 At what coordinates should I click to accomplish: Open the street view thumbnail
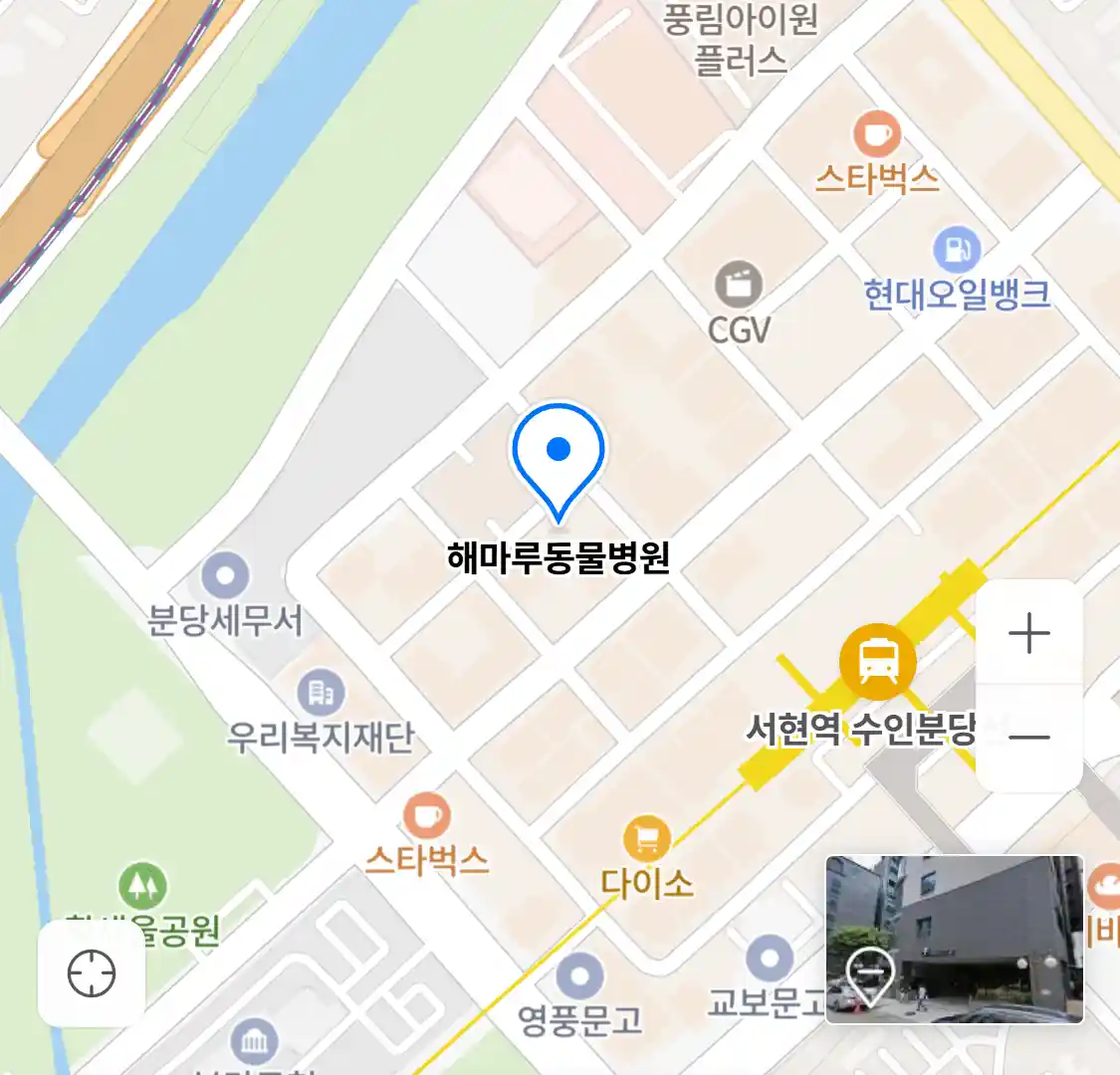pyautogui.click(x=954, y=939)
